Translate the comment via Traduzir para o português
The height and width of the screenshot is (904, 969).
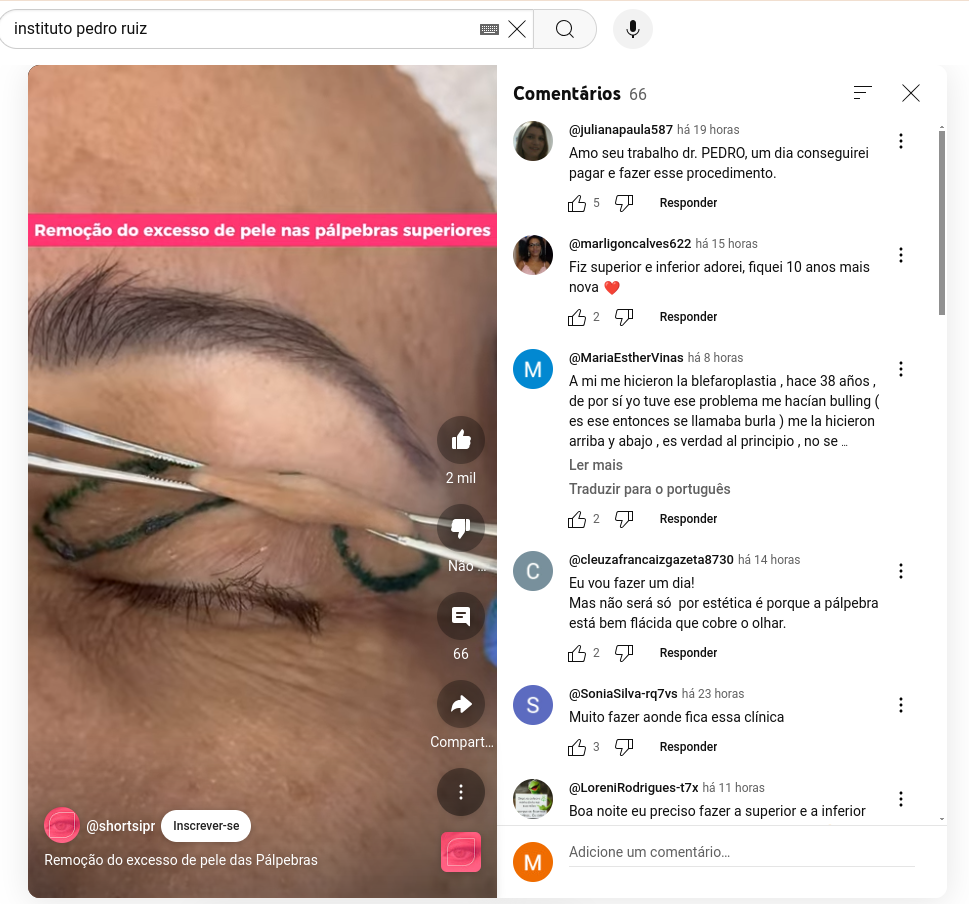650,489
